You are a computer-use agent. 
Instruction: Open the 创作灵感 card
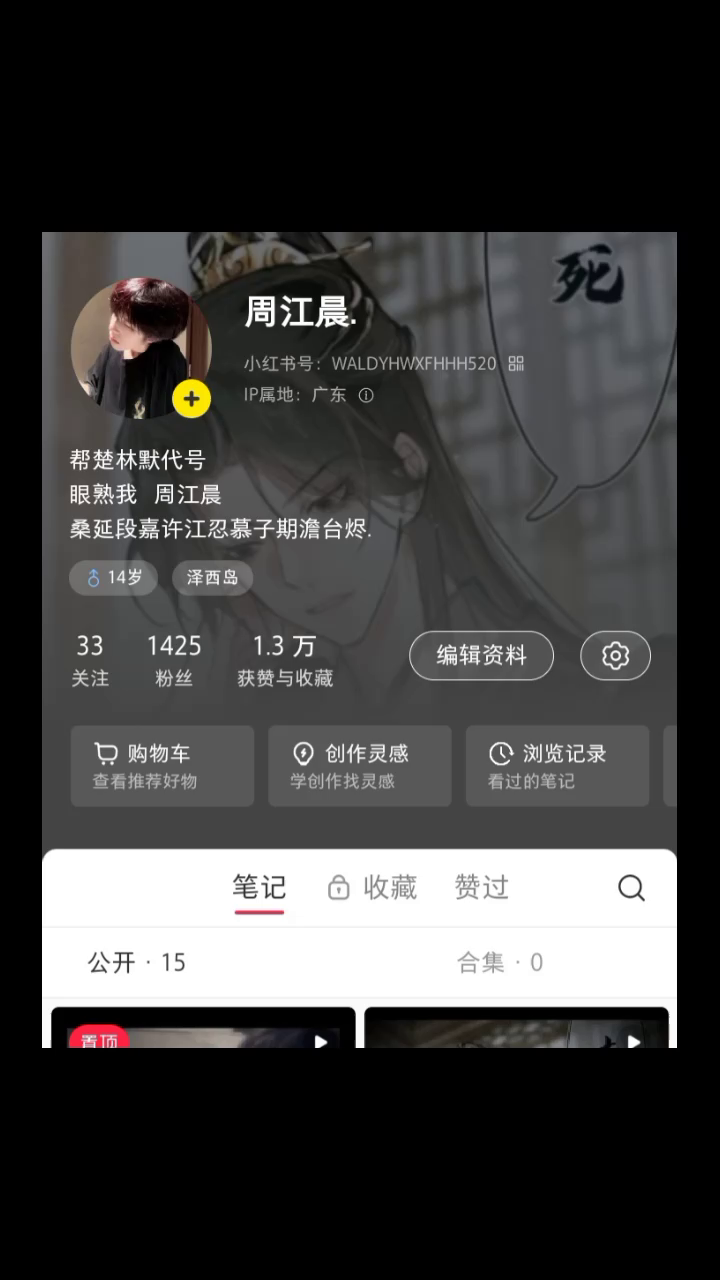tap(360, 766)
